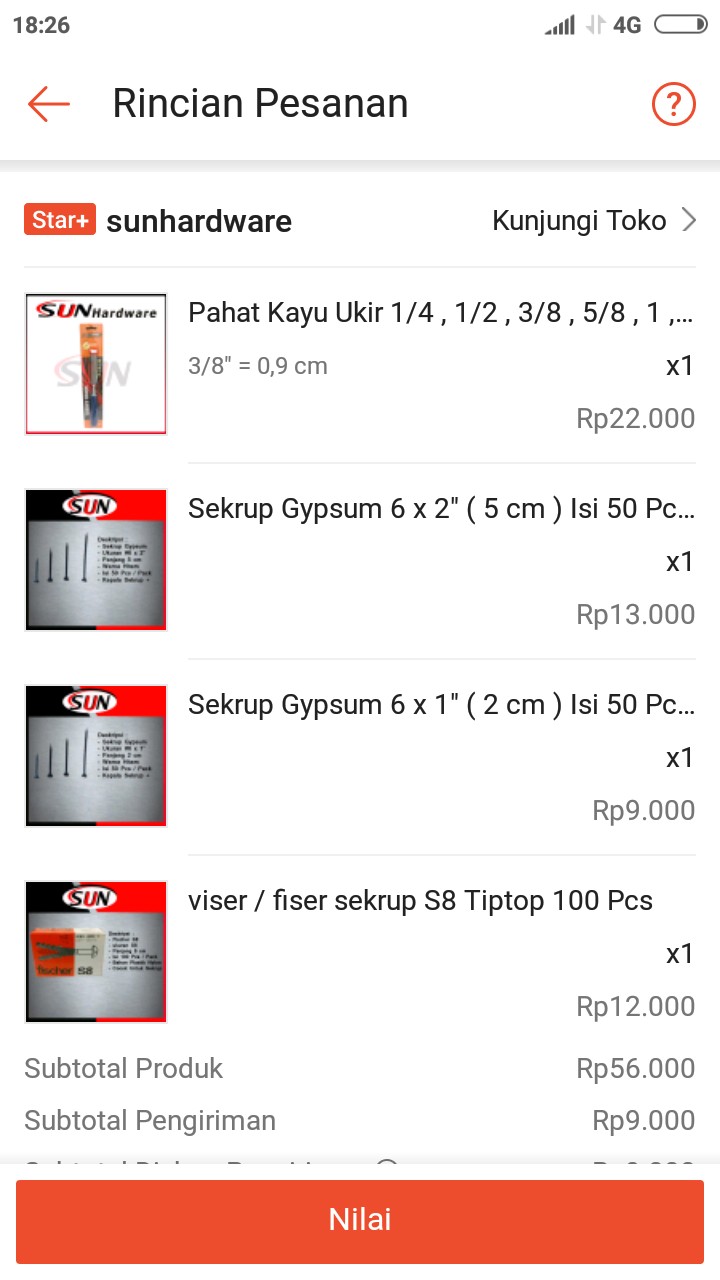Tap the 18:26 clock in the status bar
720x1280 pixels.
pyautogui.click(x=44, y=25)
